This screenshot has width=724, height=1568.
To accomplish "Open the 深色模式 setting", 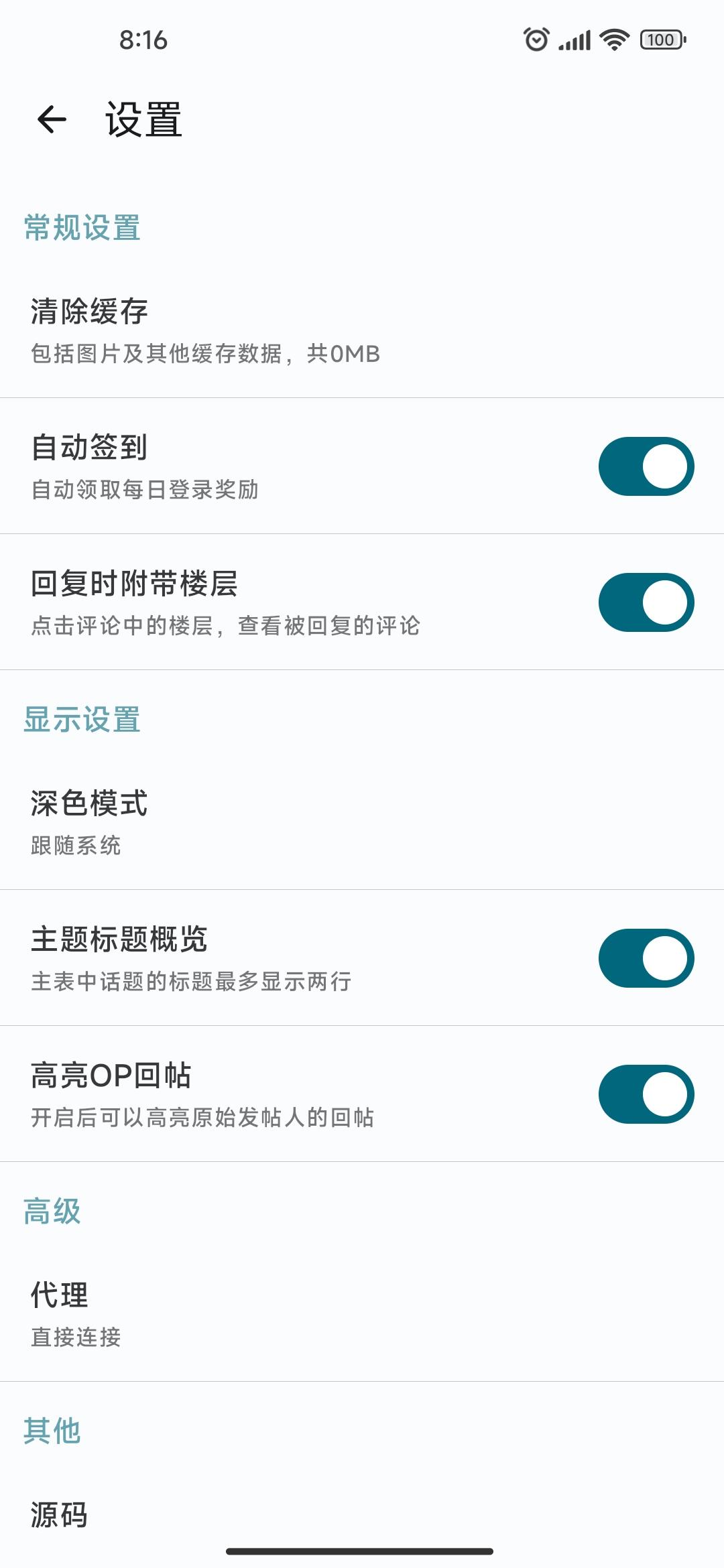I will 362,823.
